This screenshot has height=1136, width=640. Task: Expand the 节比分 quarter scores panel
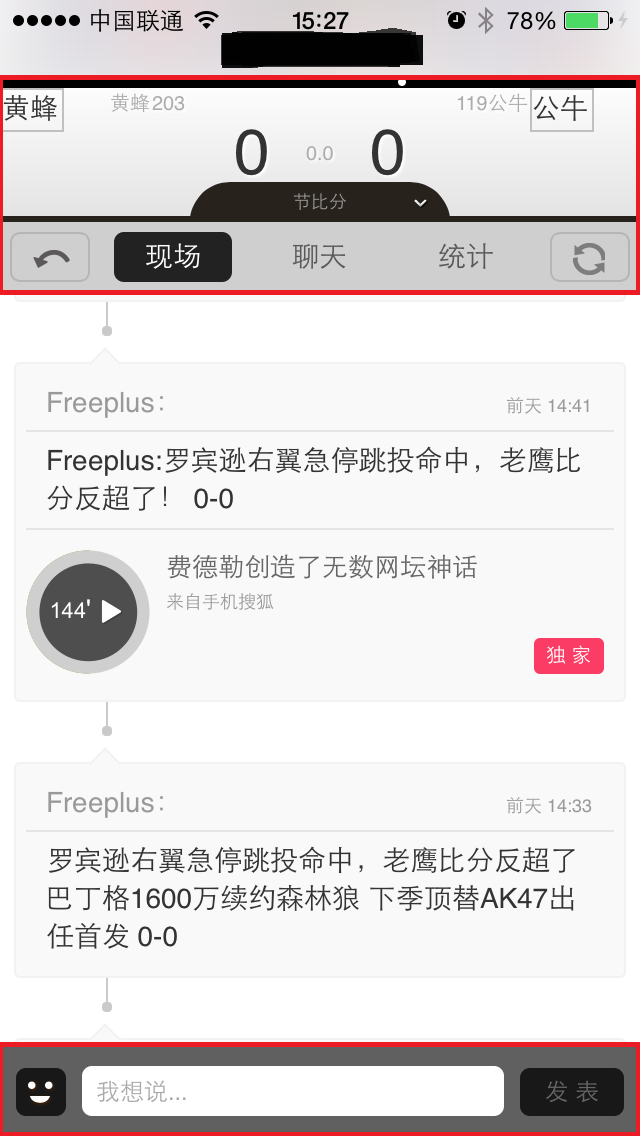point(320,201)
